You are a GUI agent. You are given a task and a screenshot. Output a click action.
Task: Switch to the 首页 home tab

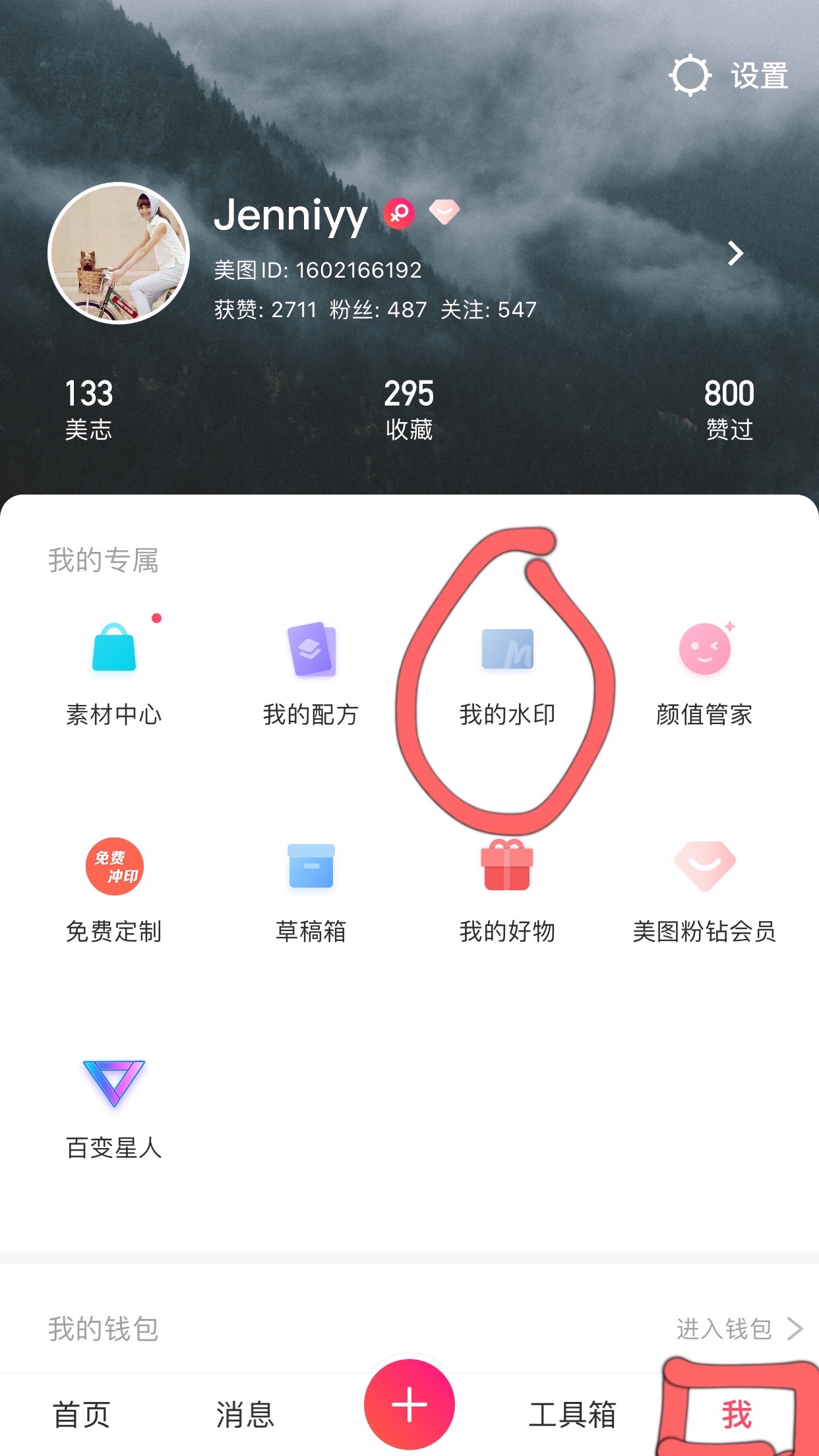click(81, 1414)
